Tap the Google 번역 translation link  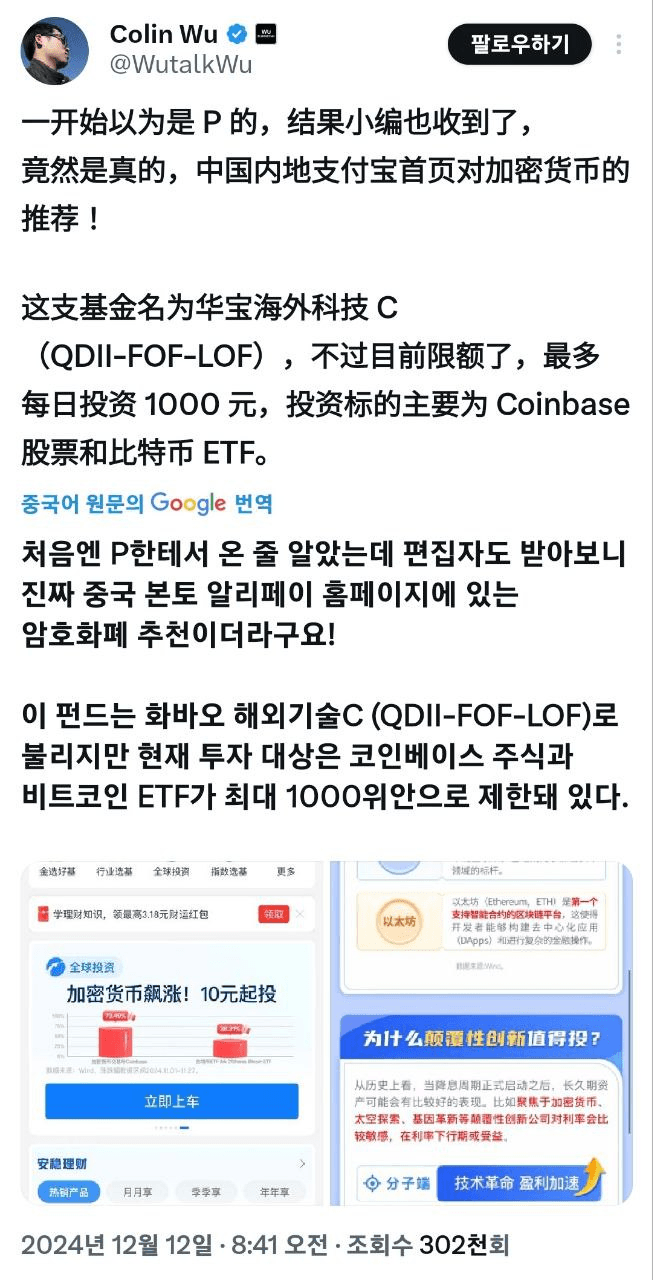point(147,503)
